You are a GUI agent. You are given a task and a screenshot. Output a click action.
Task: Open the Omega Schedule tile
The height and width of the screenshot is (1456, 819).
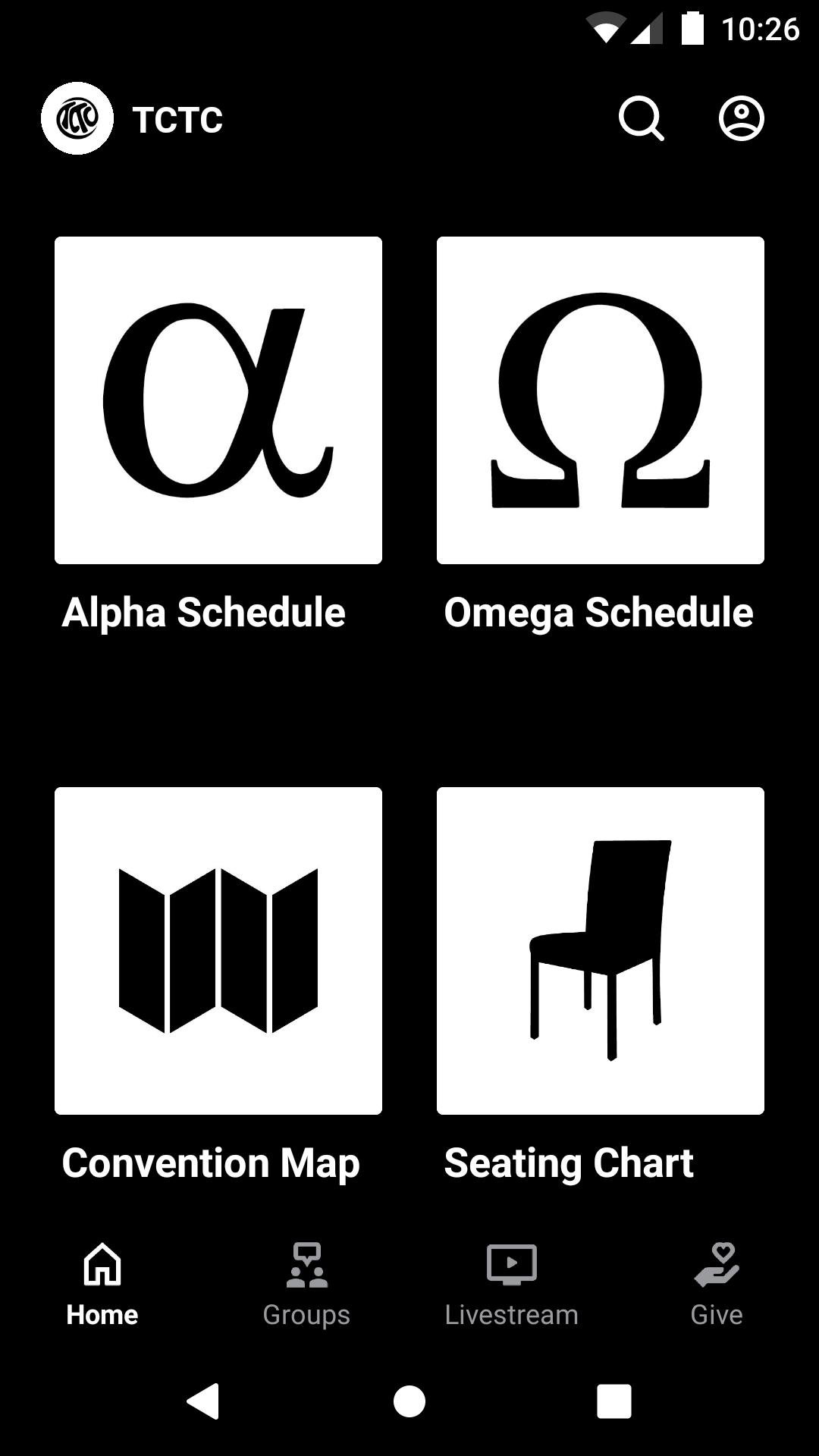[x=601, y=400]
